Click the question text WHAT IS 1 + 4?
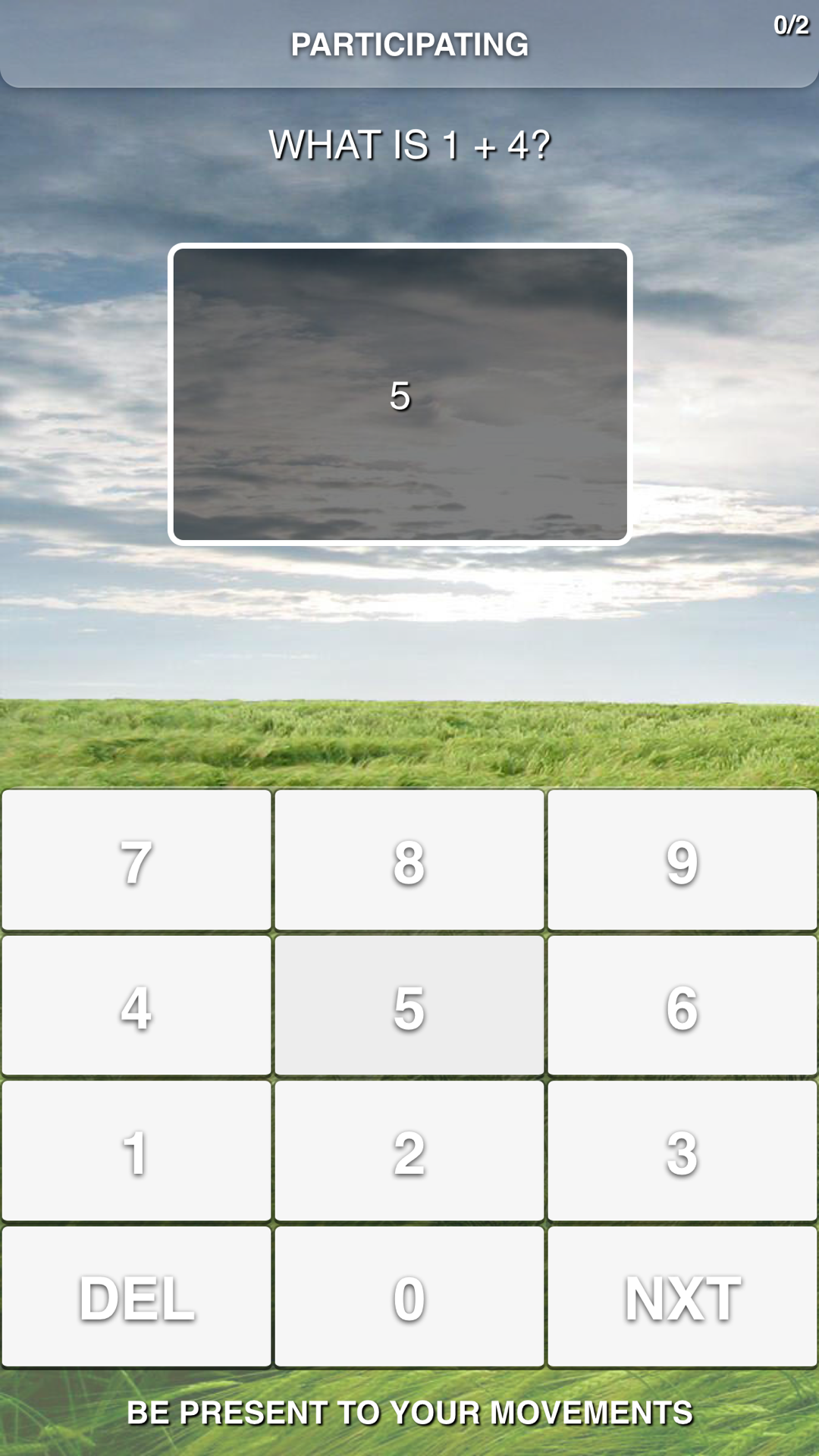819x1456 pixels. [x=409, y=146]
